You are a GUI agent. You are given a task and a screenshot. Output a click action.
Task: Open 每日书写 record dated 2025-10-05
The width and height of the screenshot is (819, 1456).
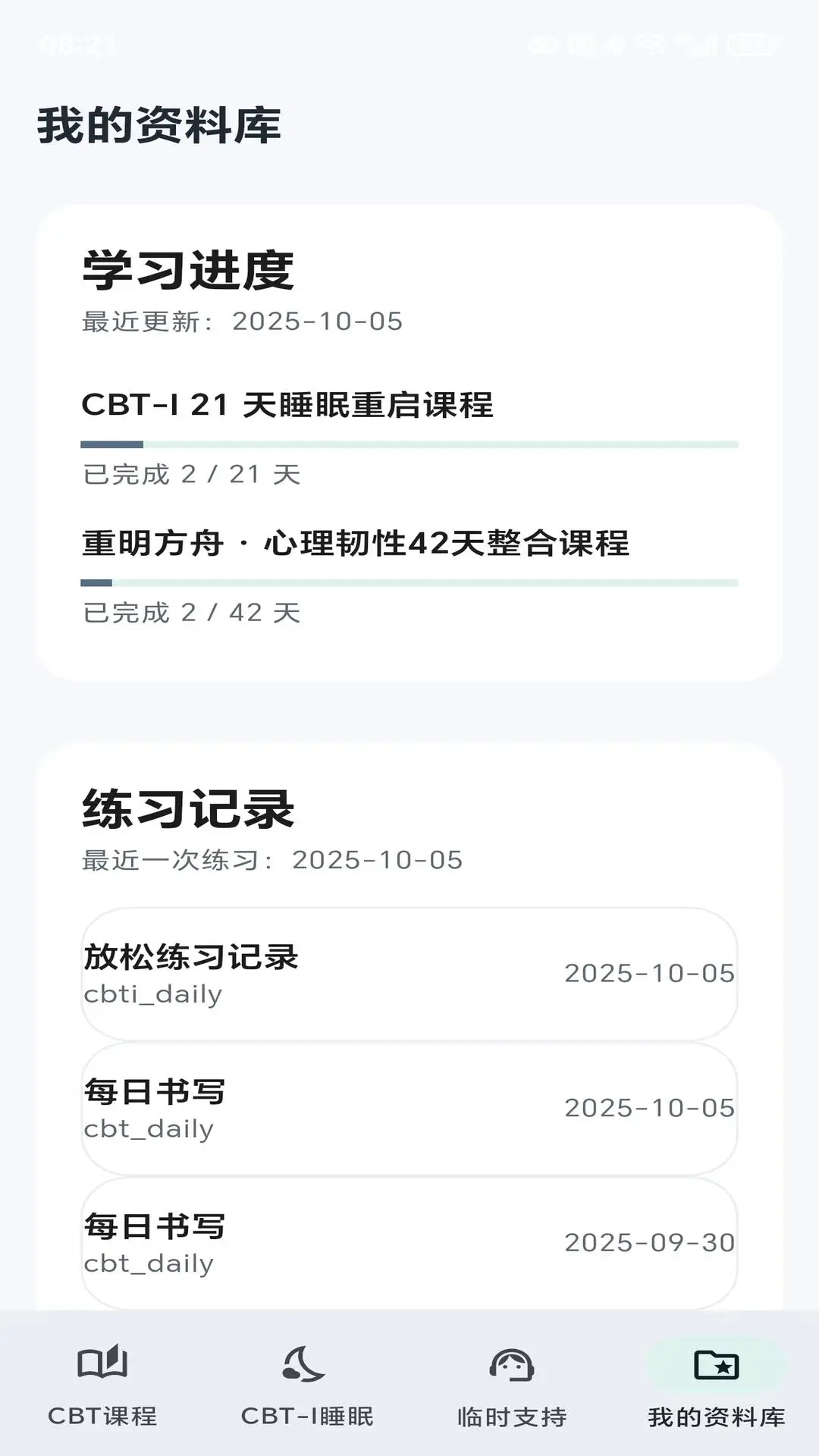coord(409,1109)
